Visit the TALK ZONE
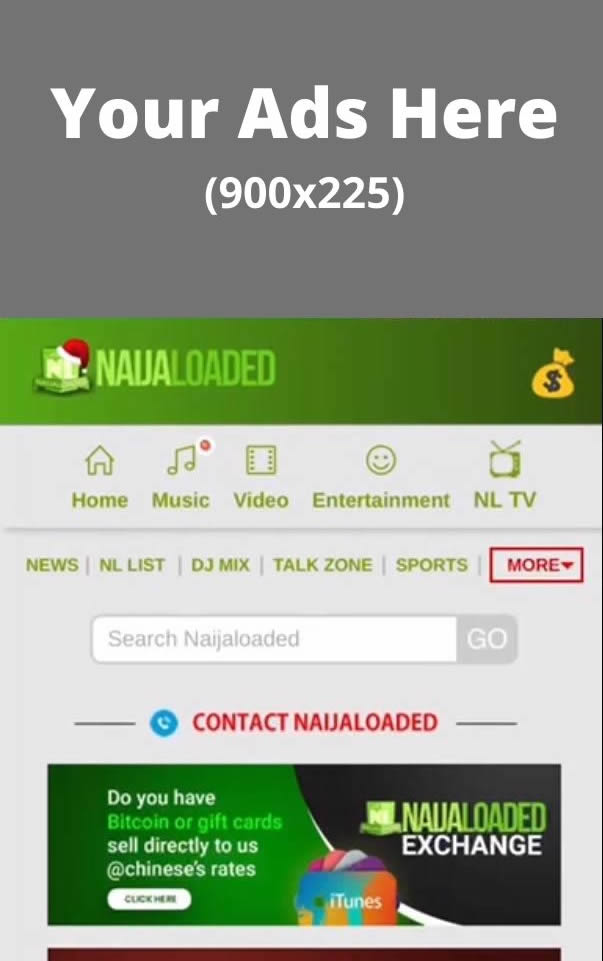 coord(322,565)
